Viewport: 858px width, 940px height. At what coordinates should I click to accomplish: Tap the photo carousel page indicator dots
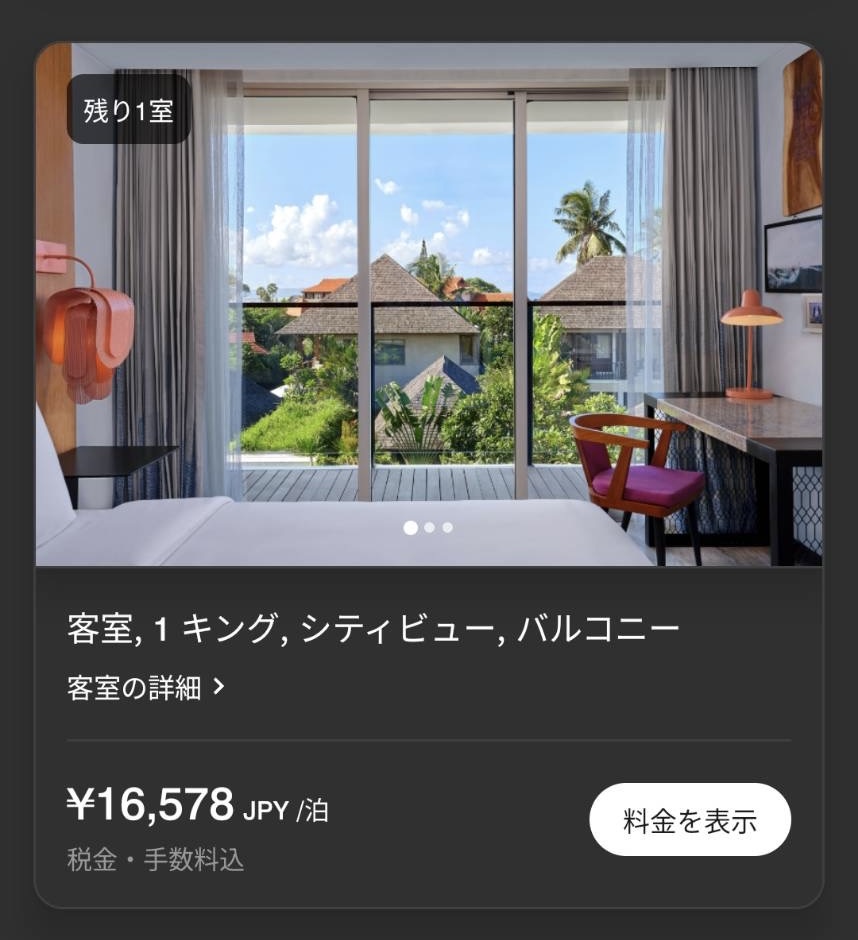(428, 528)
